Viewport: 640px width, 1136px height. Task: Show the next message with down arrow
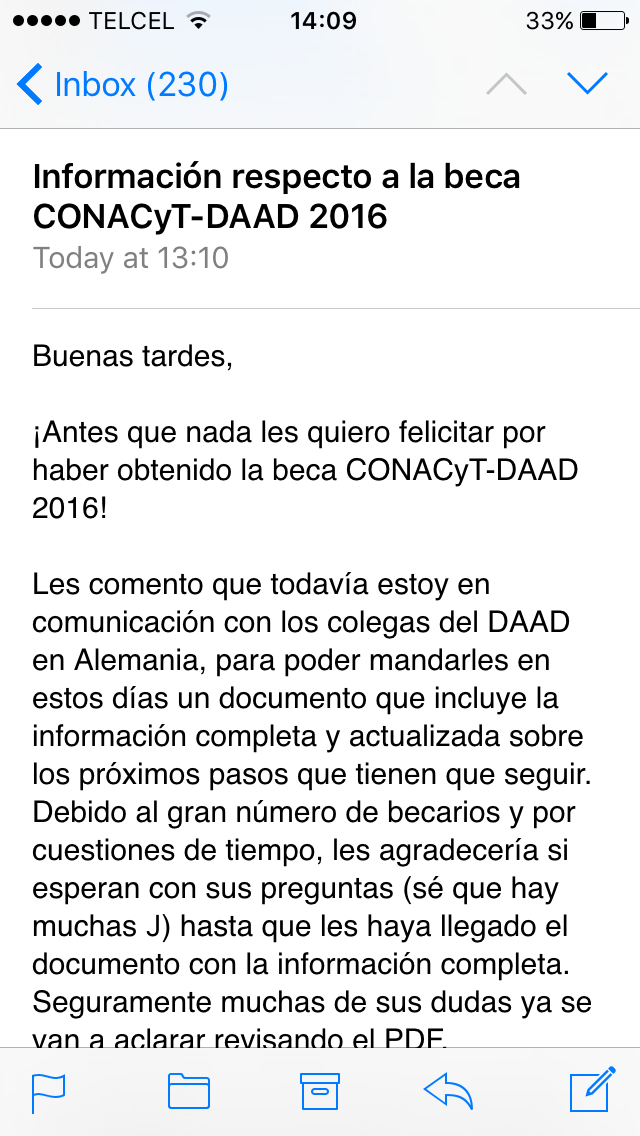pos(587,84)
